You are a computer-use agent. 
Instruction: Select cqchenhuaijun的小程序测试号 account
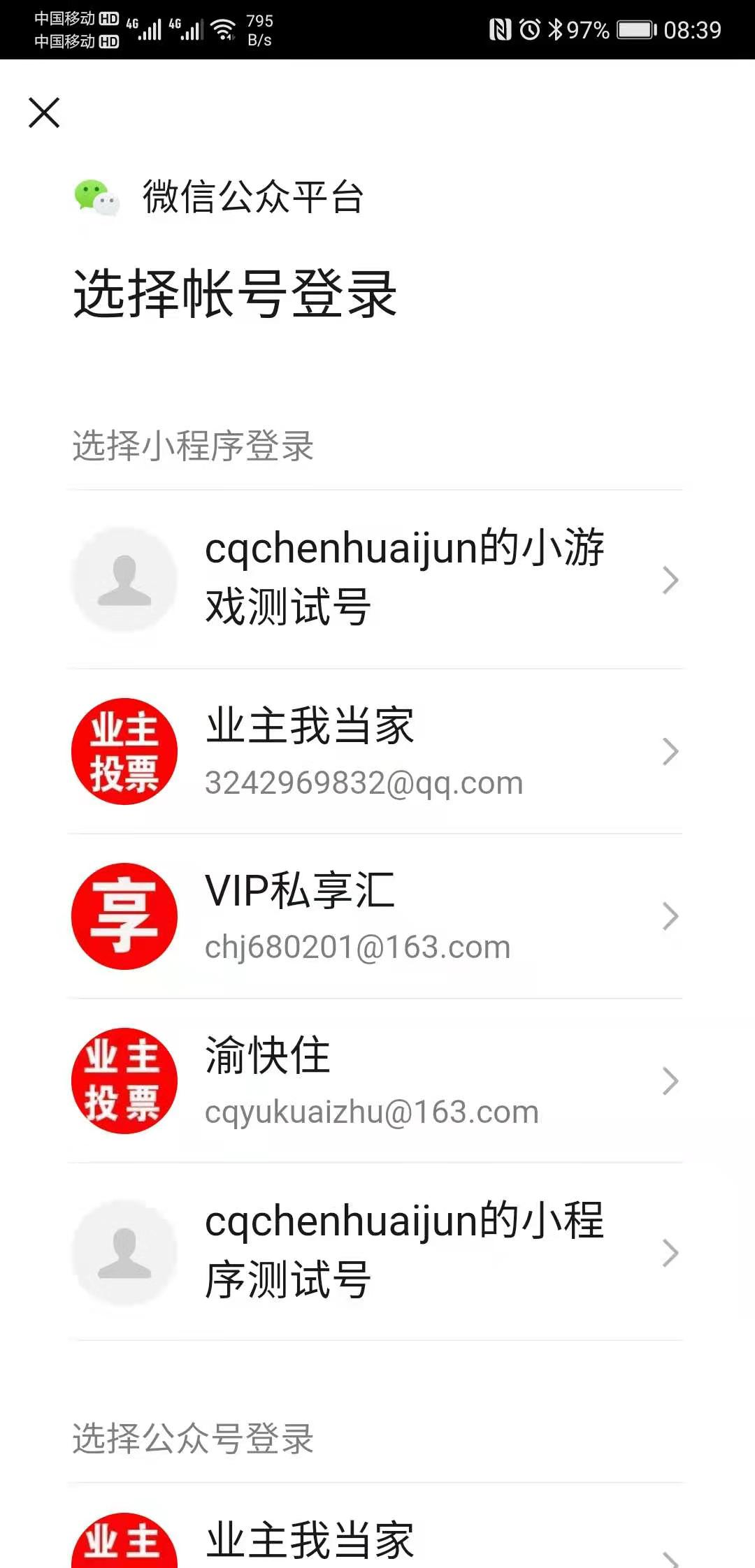pyautogui.click(x=375, y=1252)
